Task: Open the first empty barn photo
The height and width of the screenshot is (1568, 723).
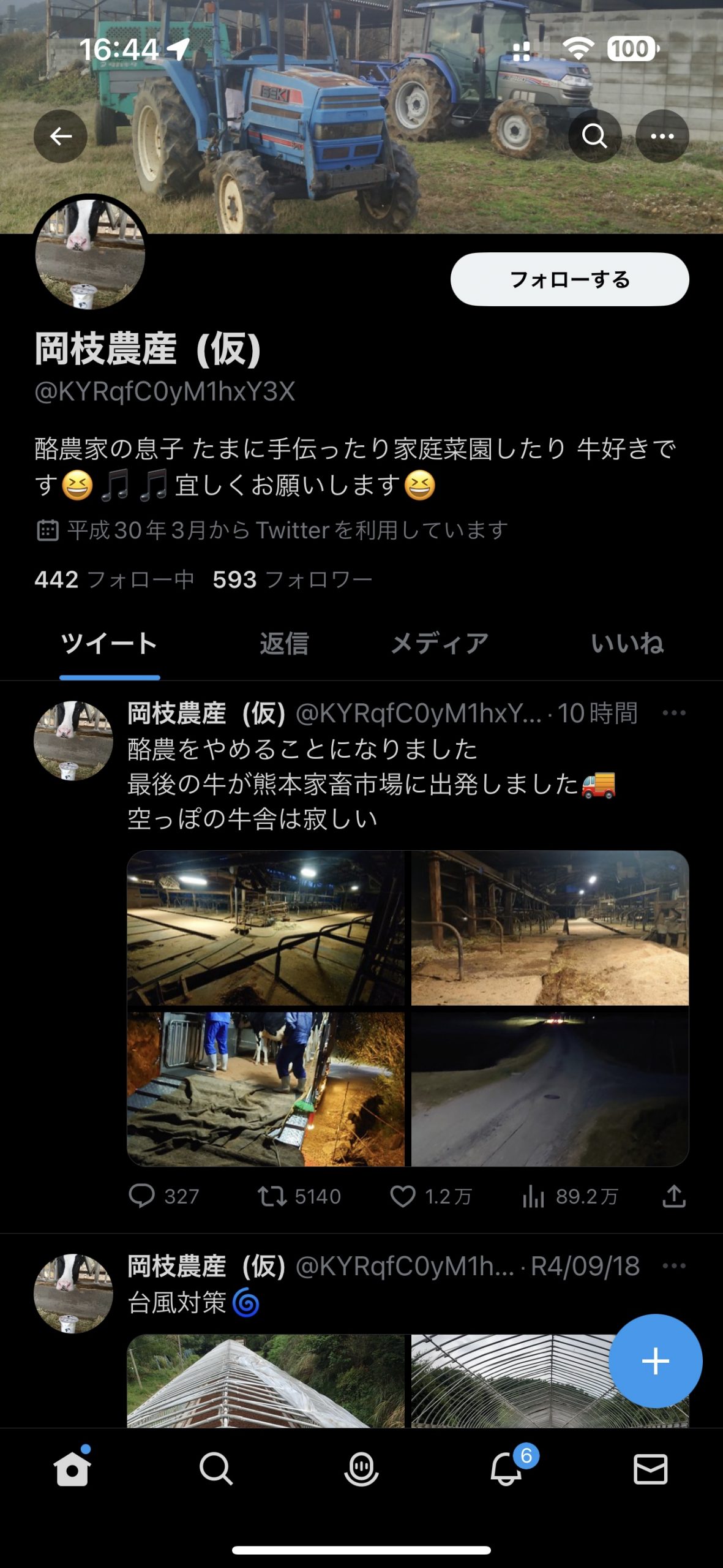Action: point(266,928)
